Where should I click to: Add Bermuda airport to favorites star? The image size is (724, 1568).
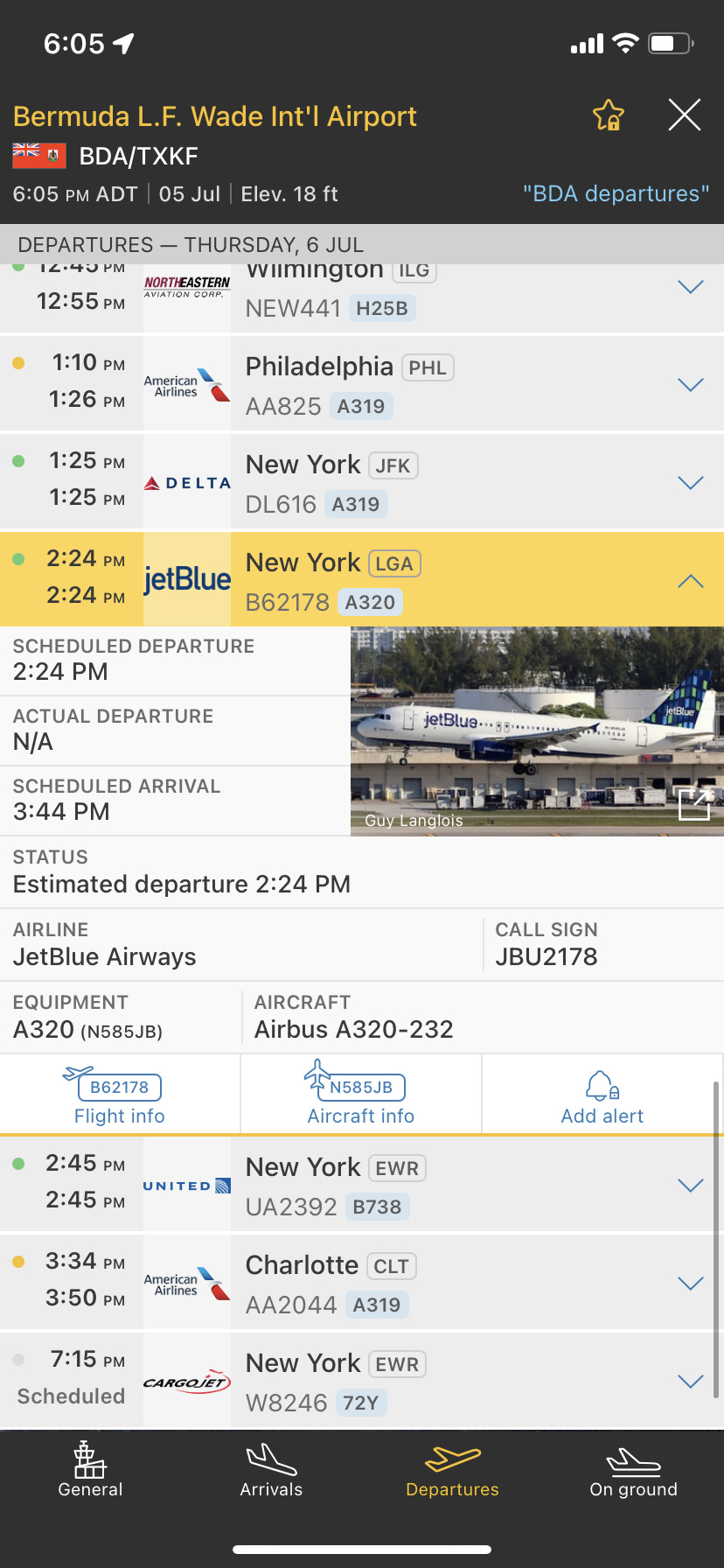(x=609, y=115)
